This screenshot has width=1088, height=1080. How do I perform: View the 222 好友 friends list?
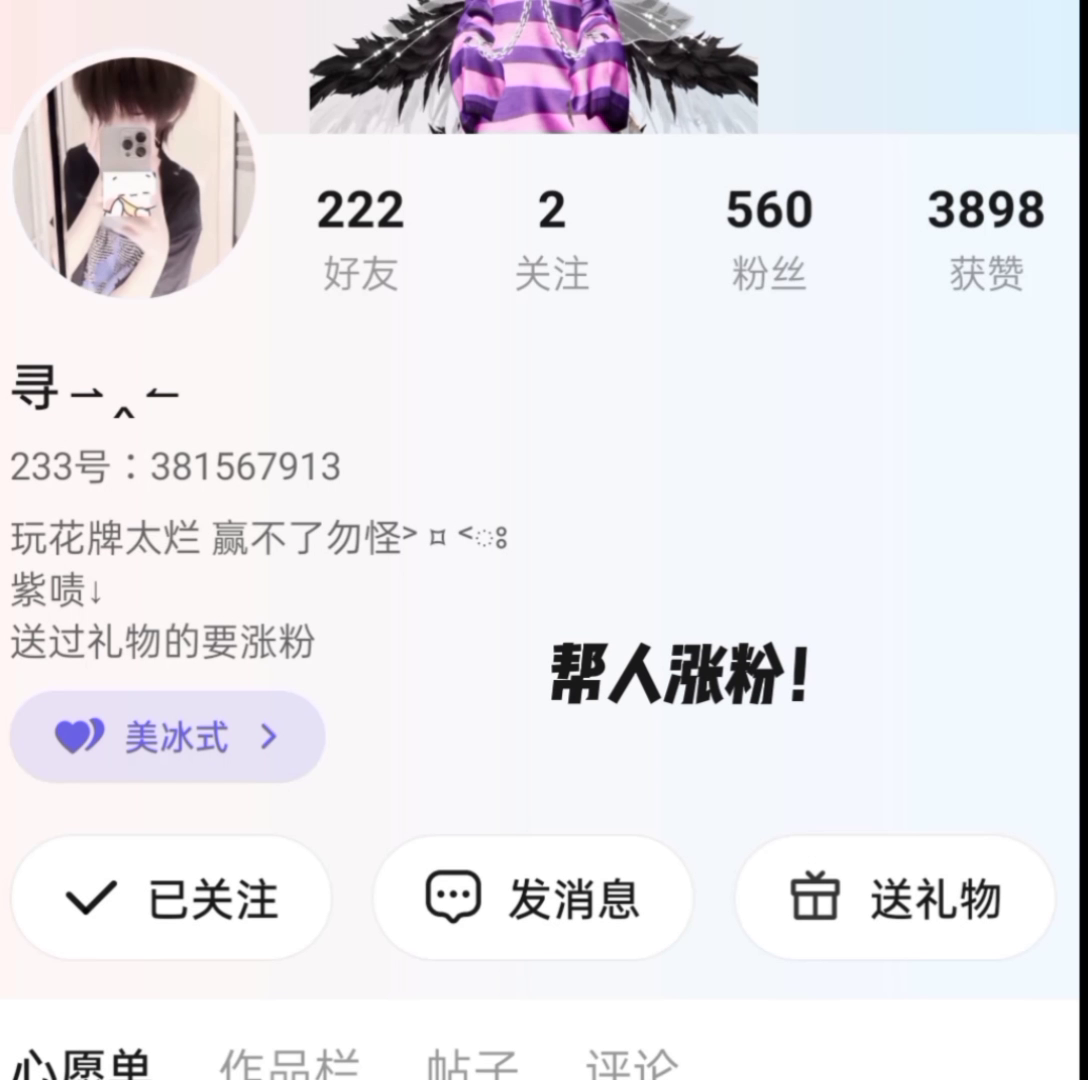pos(360,238)
